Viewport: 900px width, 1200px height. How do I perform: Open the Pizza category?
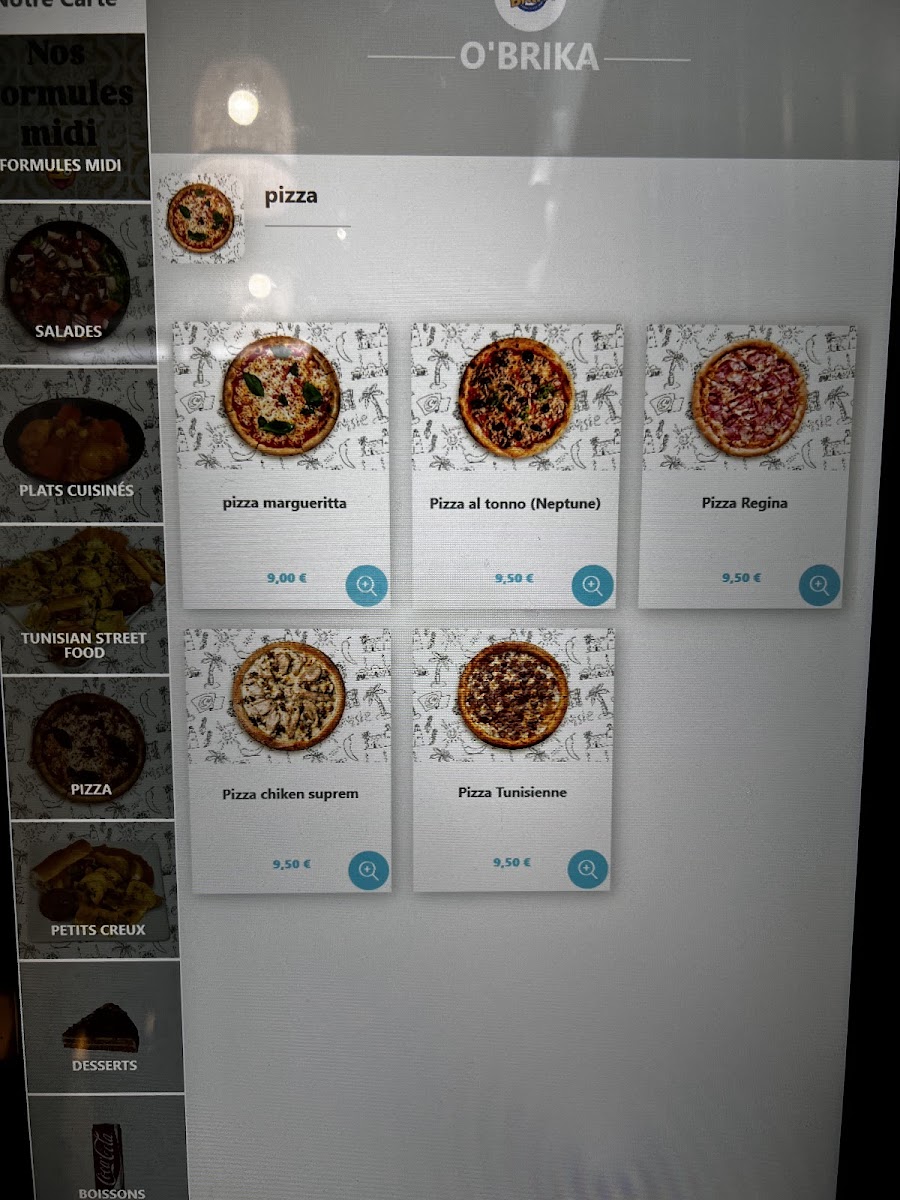click(89, 748)
